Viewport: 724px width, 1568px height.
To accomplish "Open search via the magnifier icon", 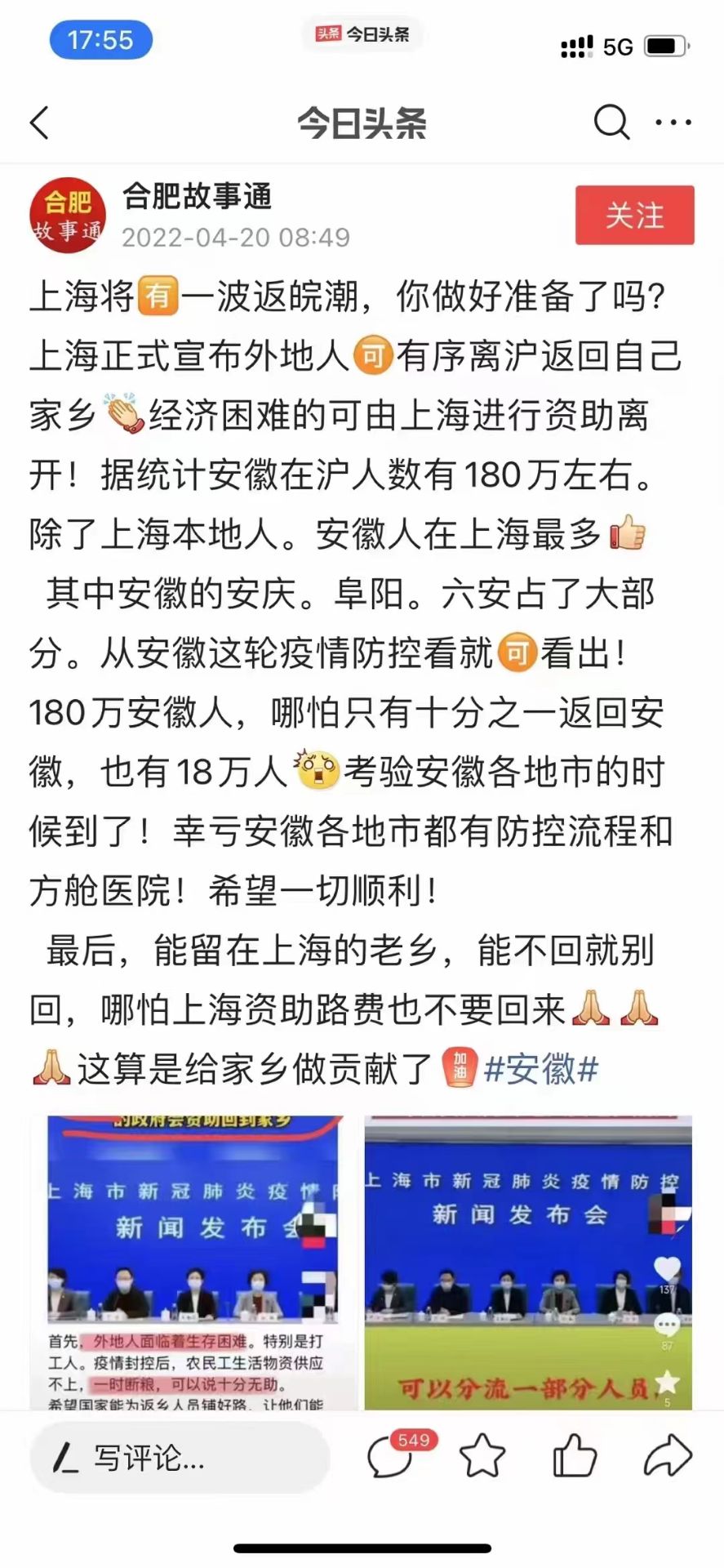I will 611,122.
